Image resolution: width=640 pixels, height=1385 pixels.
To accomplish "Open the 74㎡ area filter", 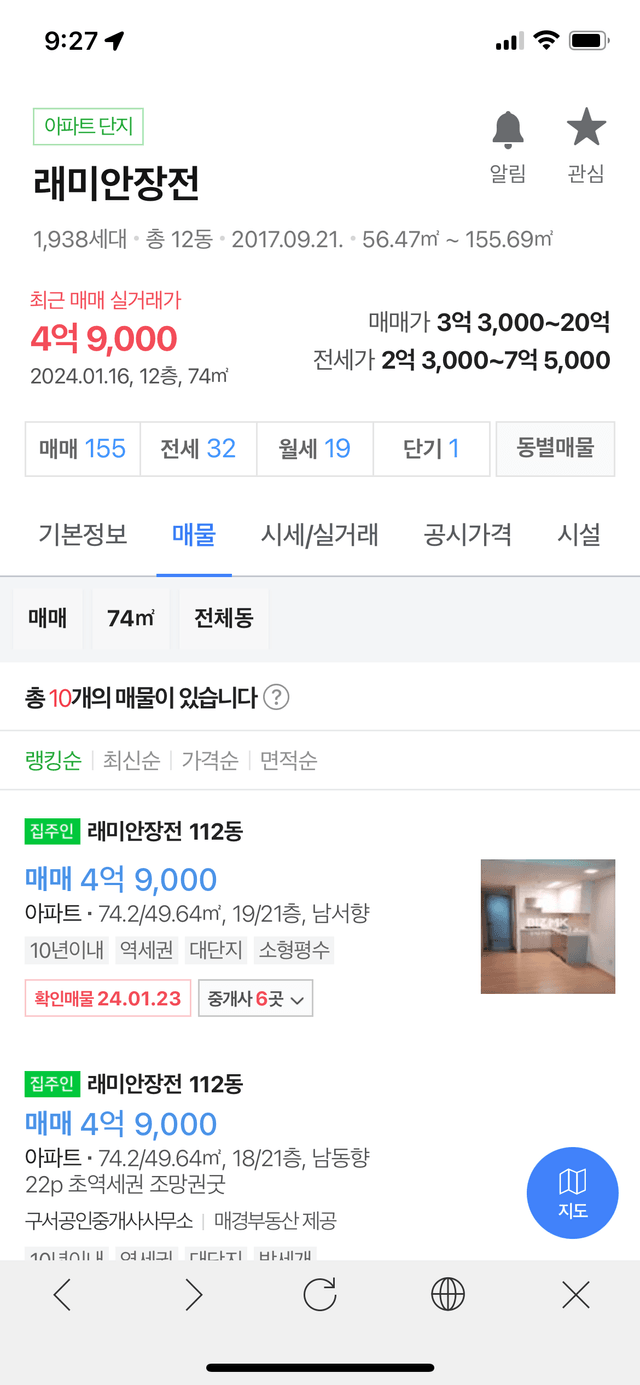I will pos(131,618).
